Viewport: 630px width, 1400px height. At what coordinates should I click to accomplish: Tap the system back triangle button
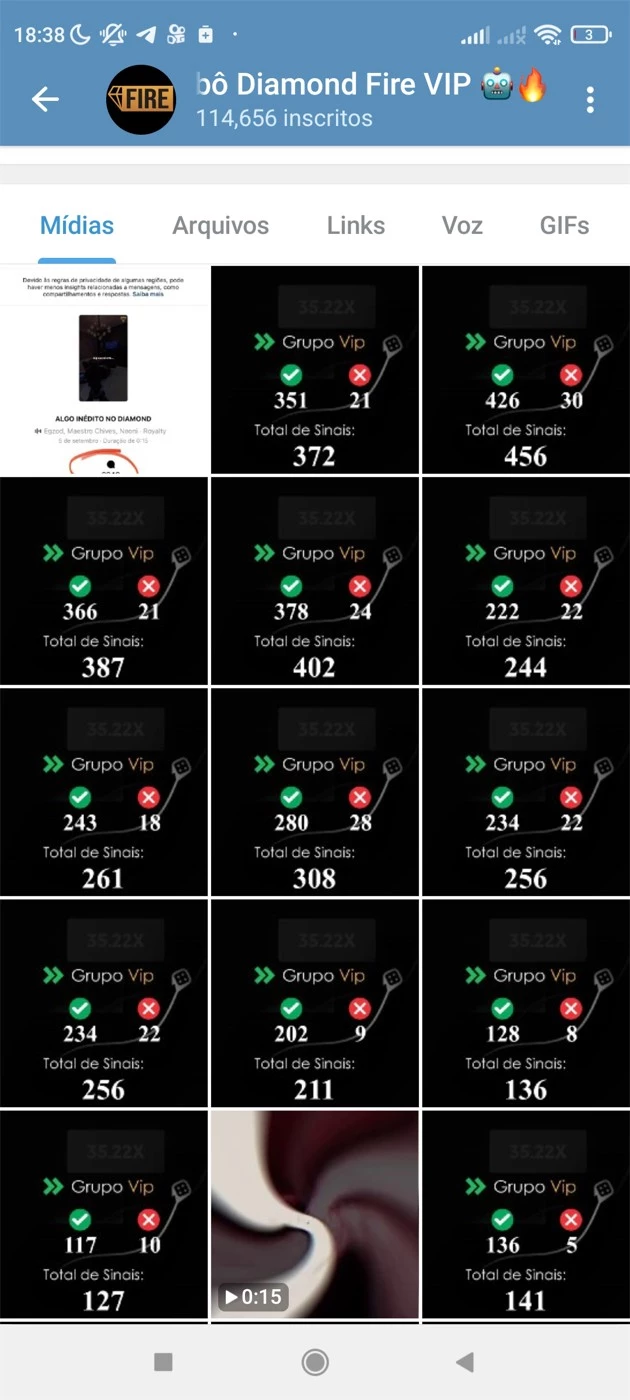tap(464, 1362)
